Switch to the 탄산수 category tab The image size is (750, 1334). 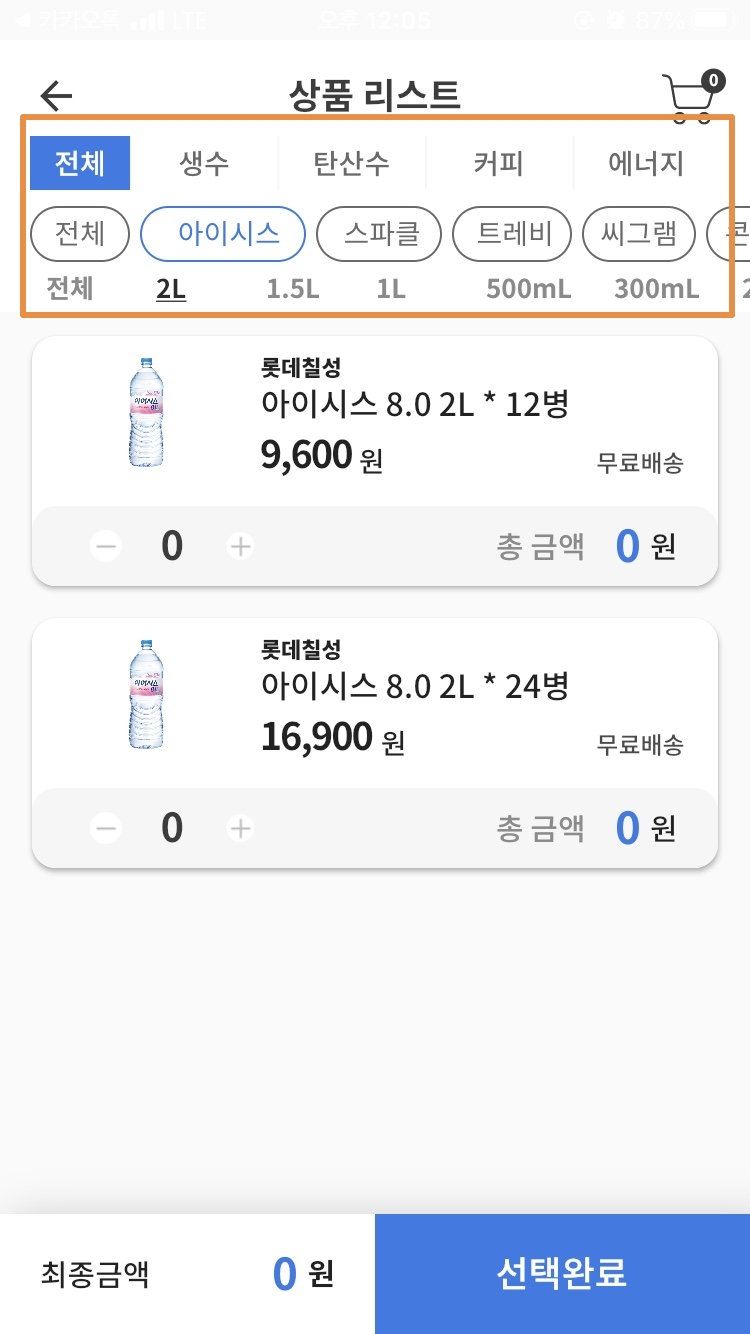[x=351, y=163]
